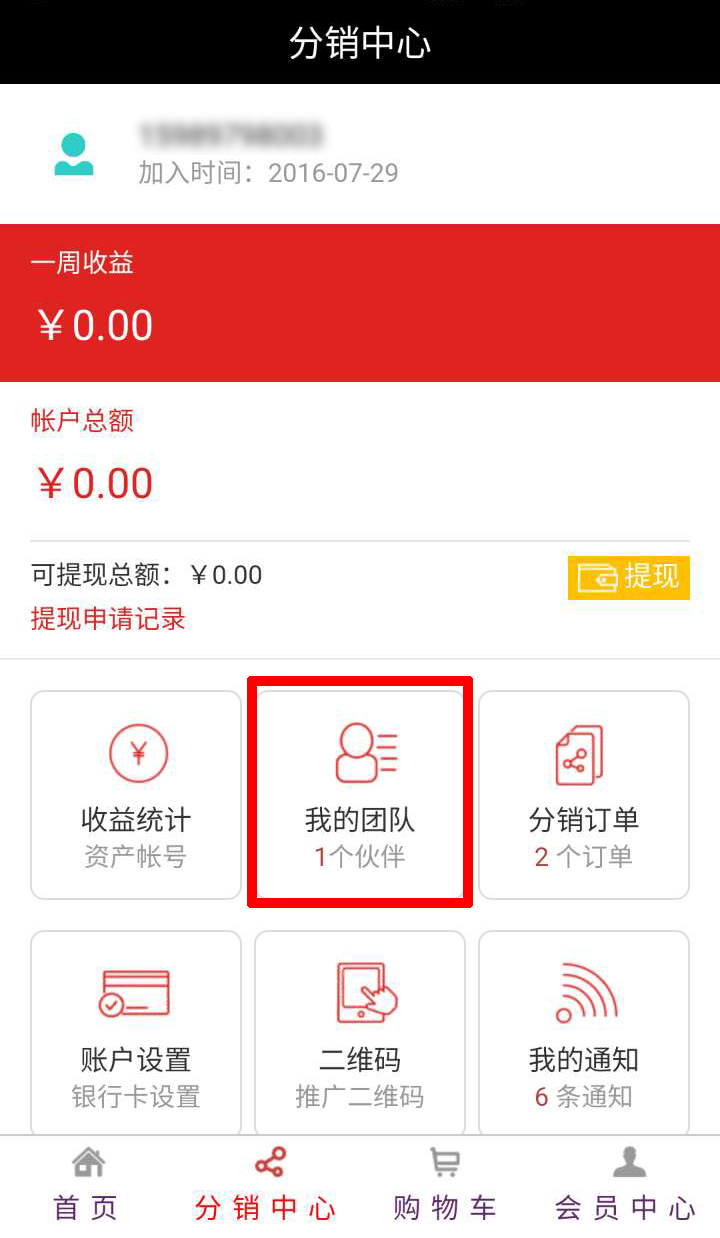Viewport: 720px width, 1238px height.
Task: Switch to the 首页 tab
Action: [88, 1186]
